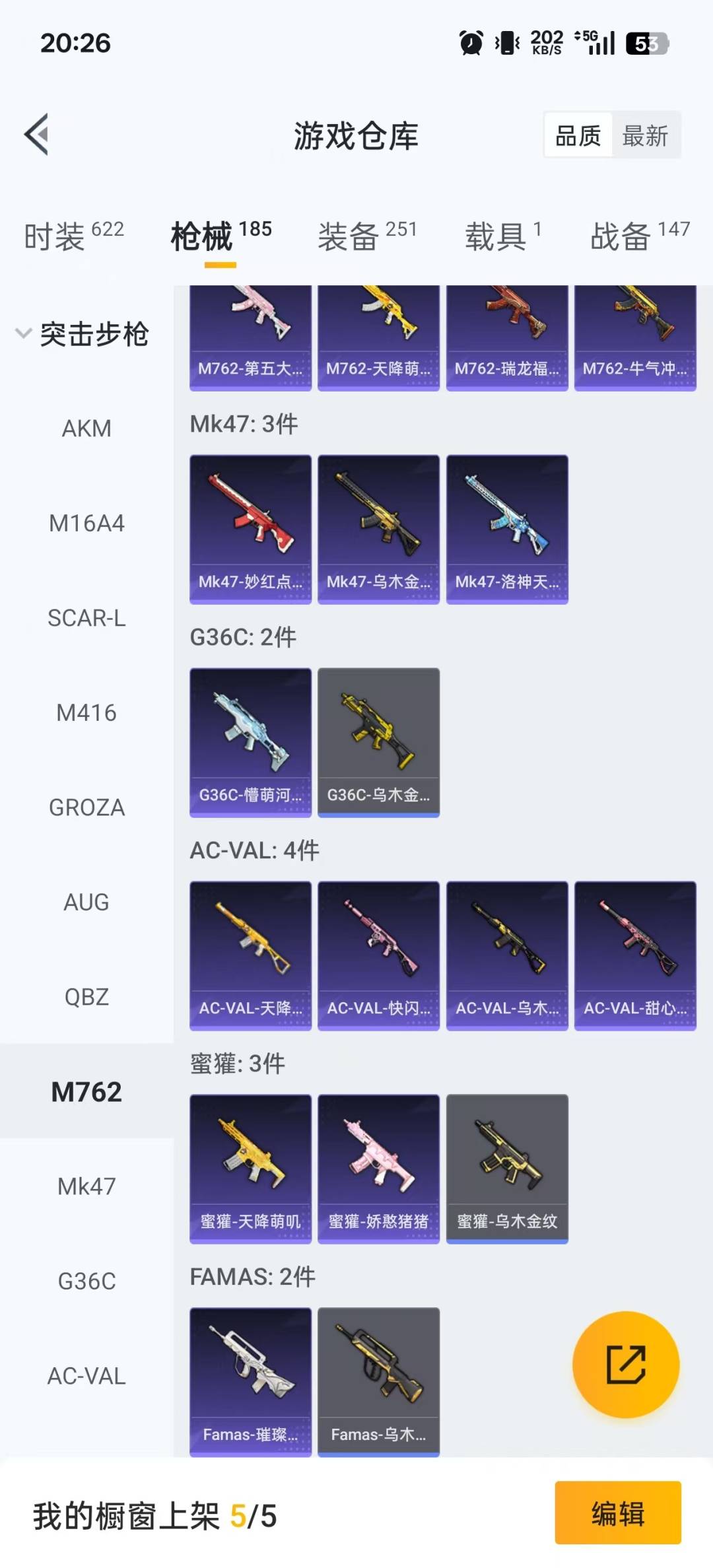This screenshot has width=713, height=1568.
Task: Tap the 编辑 button
Action: click(x=617, y=1512)
